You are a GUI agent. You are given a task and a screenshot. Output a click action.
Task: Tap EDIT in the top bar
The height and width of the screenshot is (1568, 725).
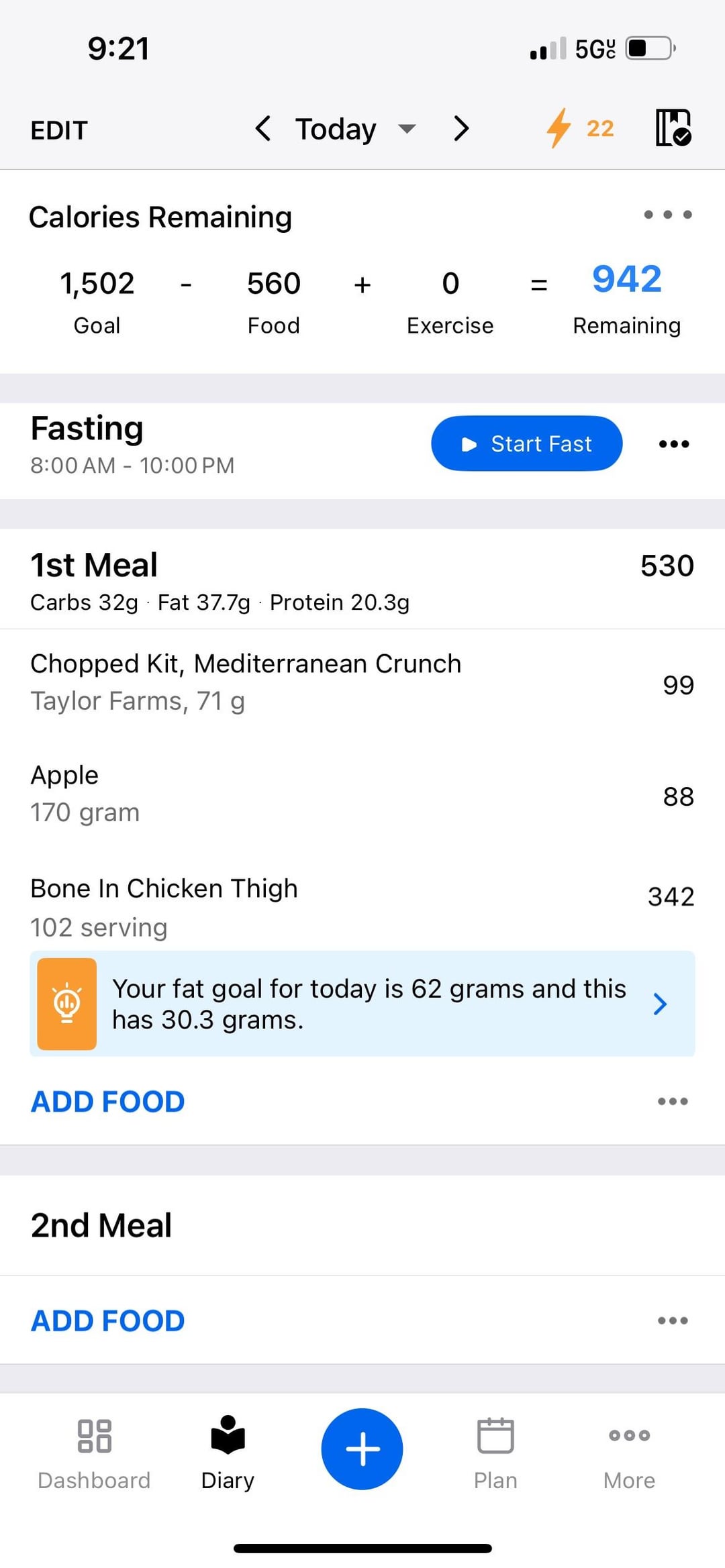click(59, 129)
